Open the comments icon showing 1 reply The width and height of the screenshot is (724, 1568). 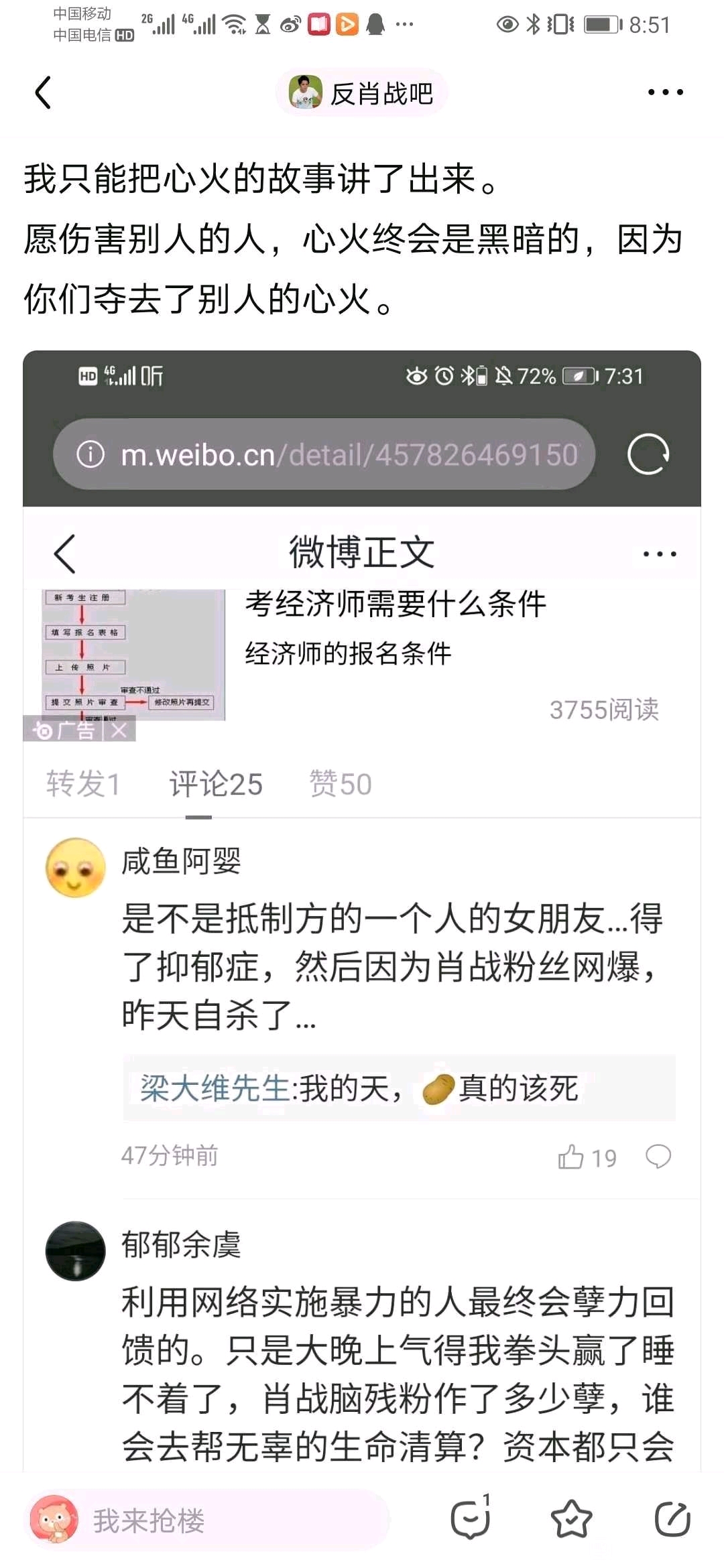click(x=471, y=1519)
